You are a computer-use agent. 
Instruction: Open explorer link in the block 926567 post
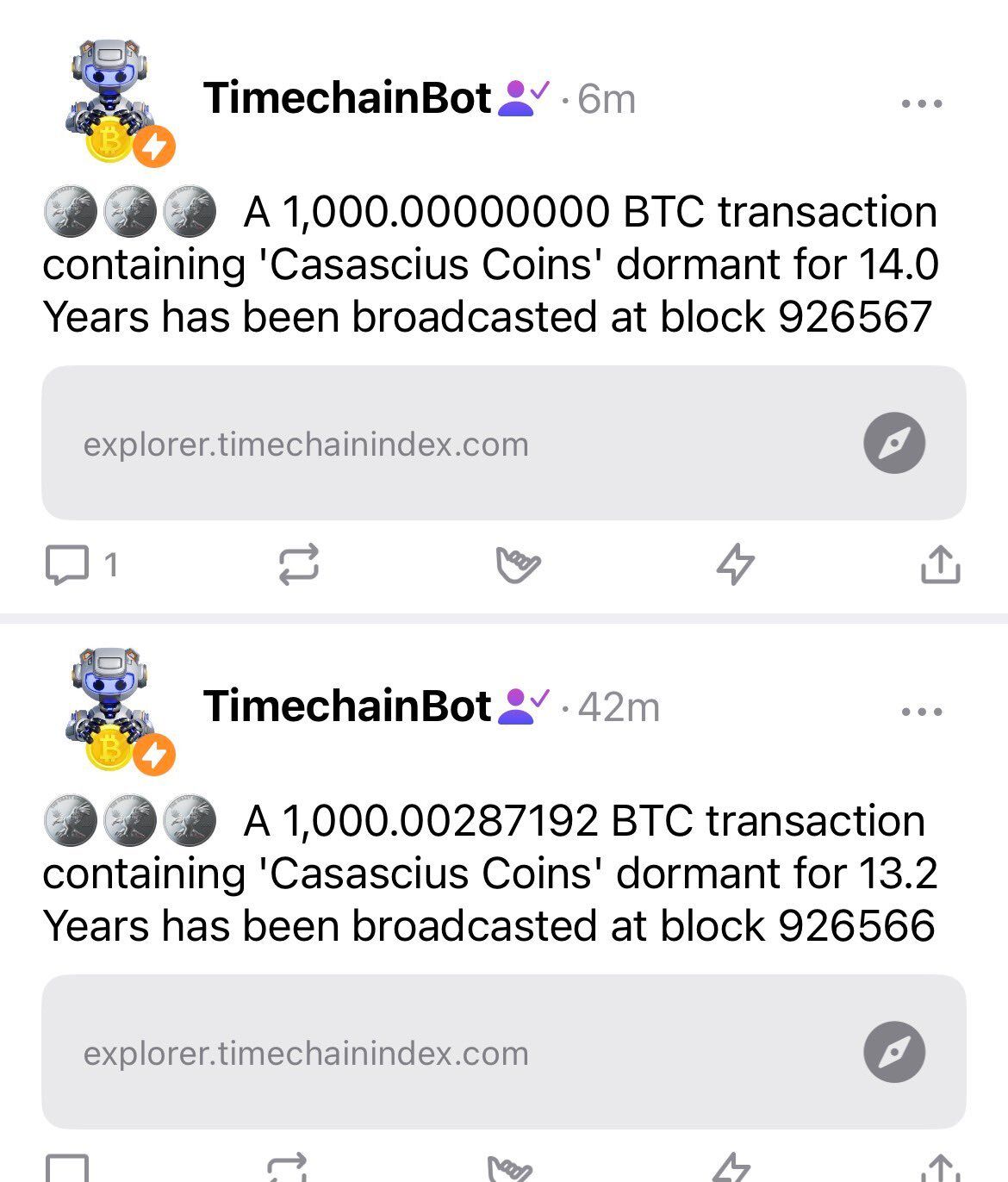(503, 444)
